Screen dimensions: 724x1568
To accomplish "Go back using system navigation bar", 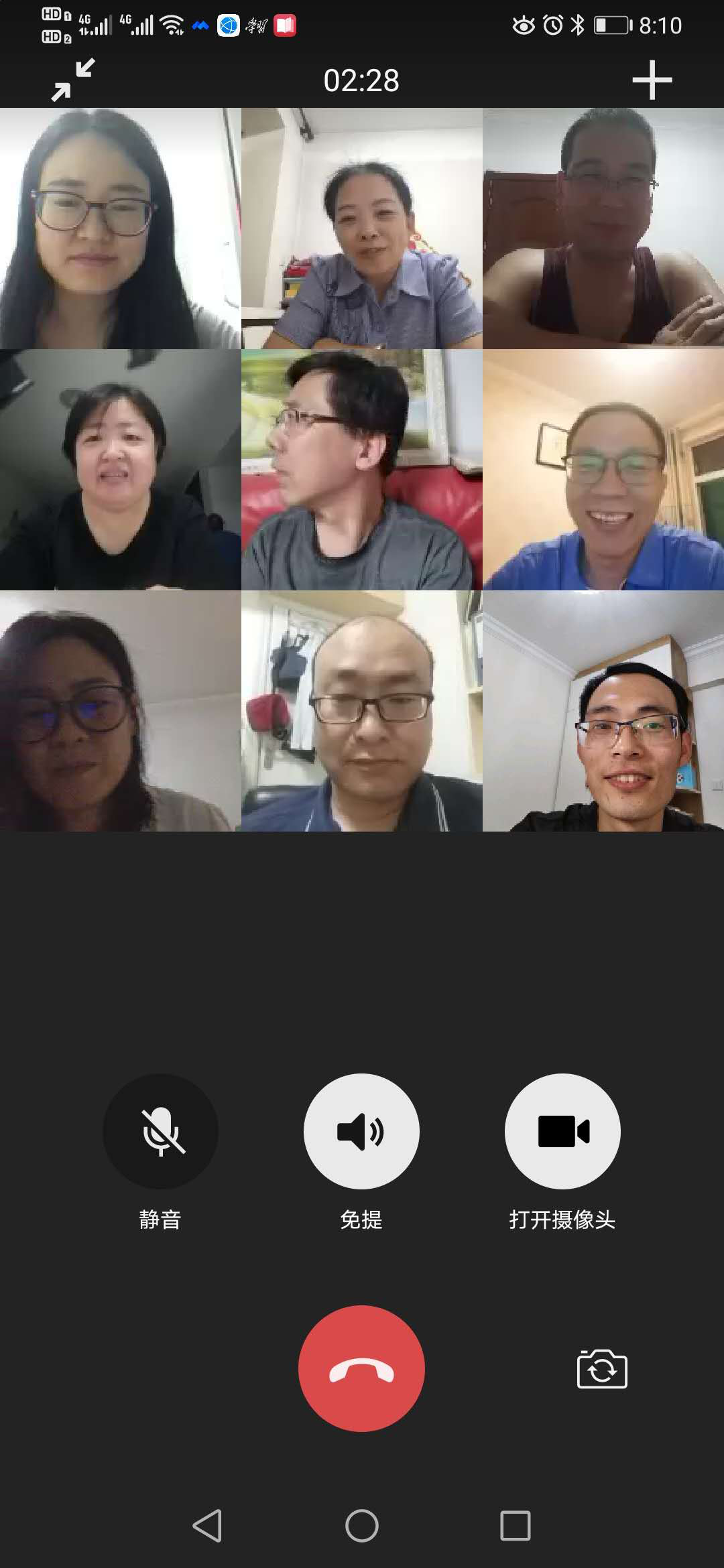I will click(x=207, y=1526).
